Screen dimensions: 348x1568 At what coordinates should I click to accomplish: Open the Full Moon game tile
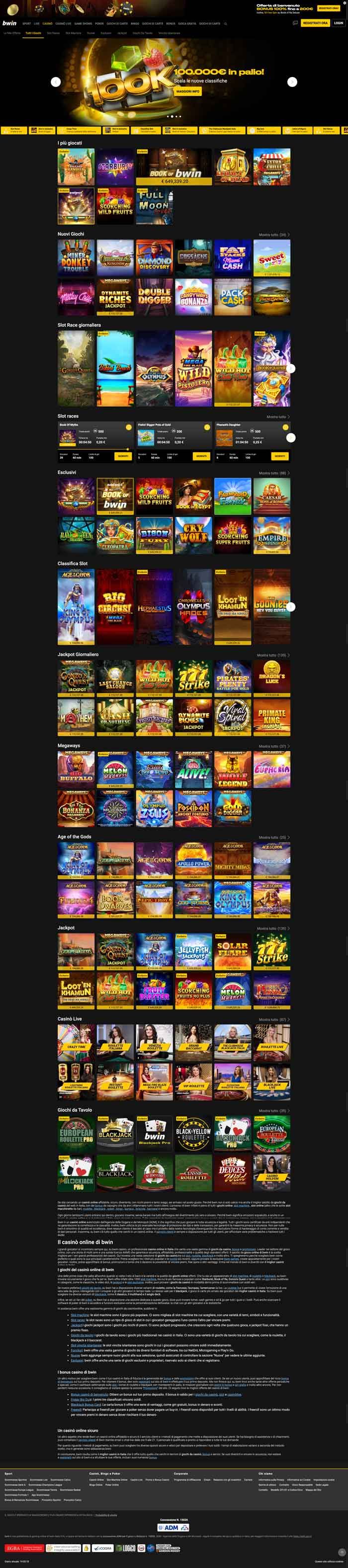[x=154, y=206]
